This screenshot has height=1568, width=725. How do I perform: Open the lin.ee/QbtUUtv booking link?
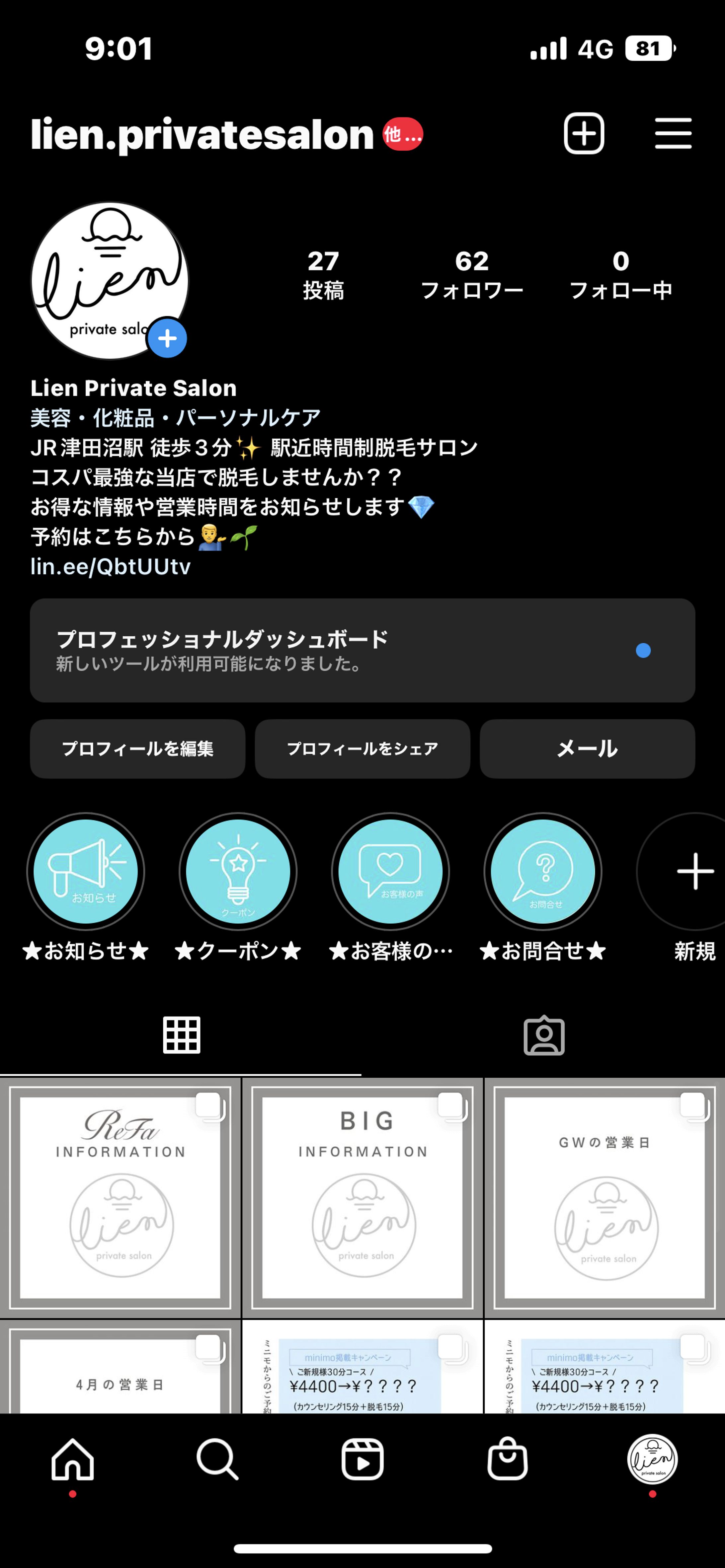(110, 567)
